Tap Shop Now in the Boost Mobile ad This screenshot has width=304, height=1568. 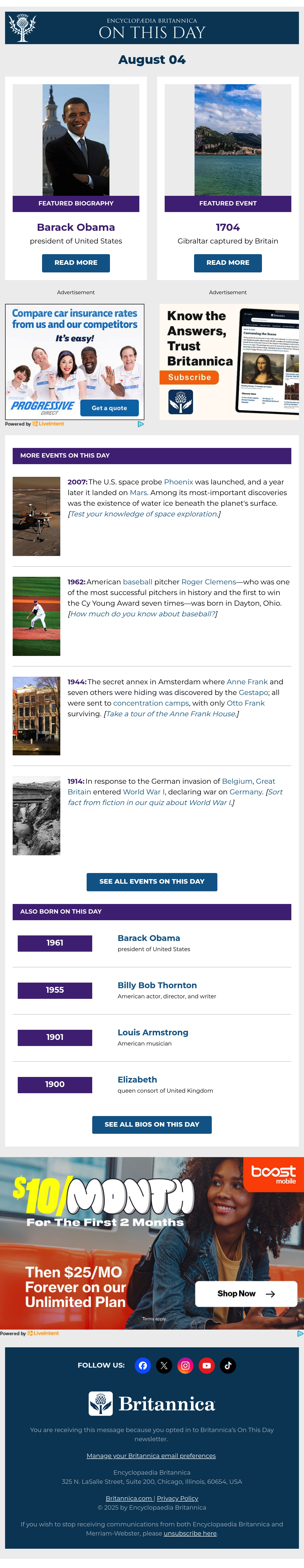[246, 1294]
